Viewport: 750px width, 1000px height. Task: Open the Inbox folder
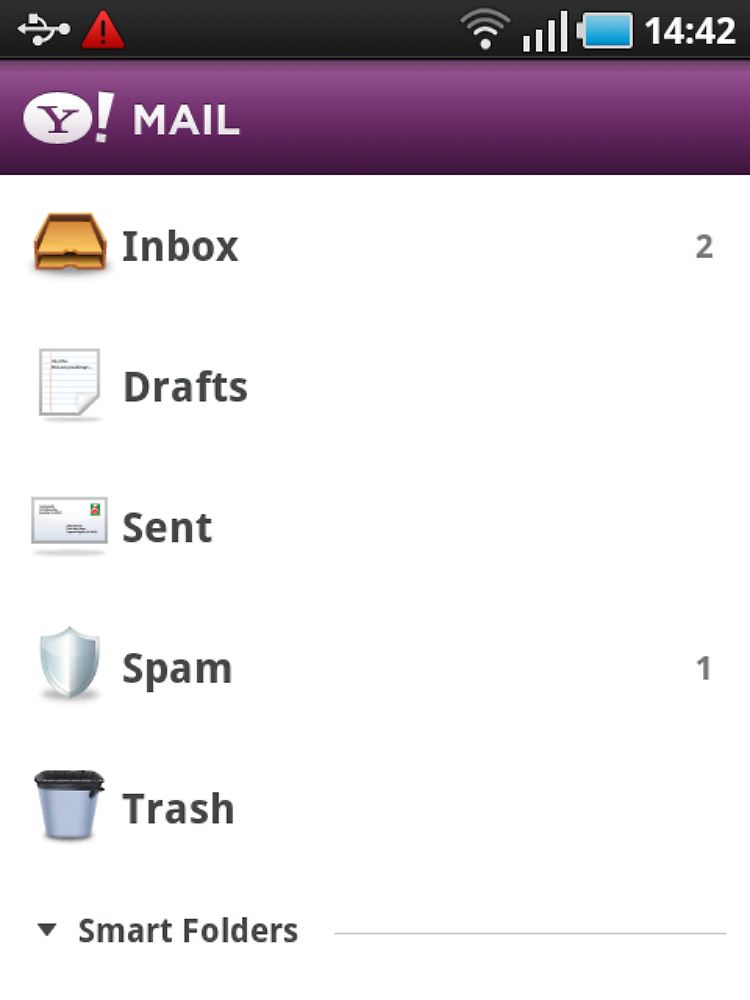click(x=180, y=246)
